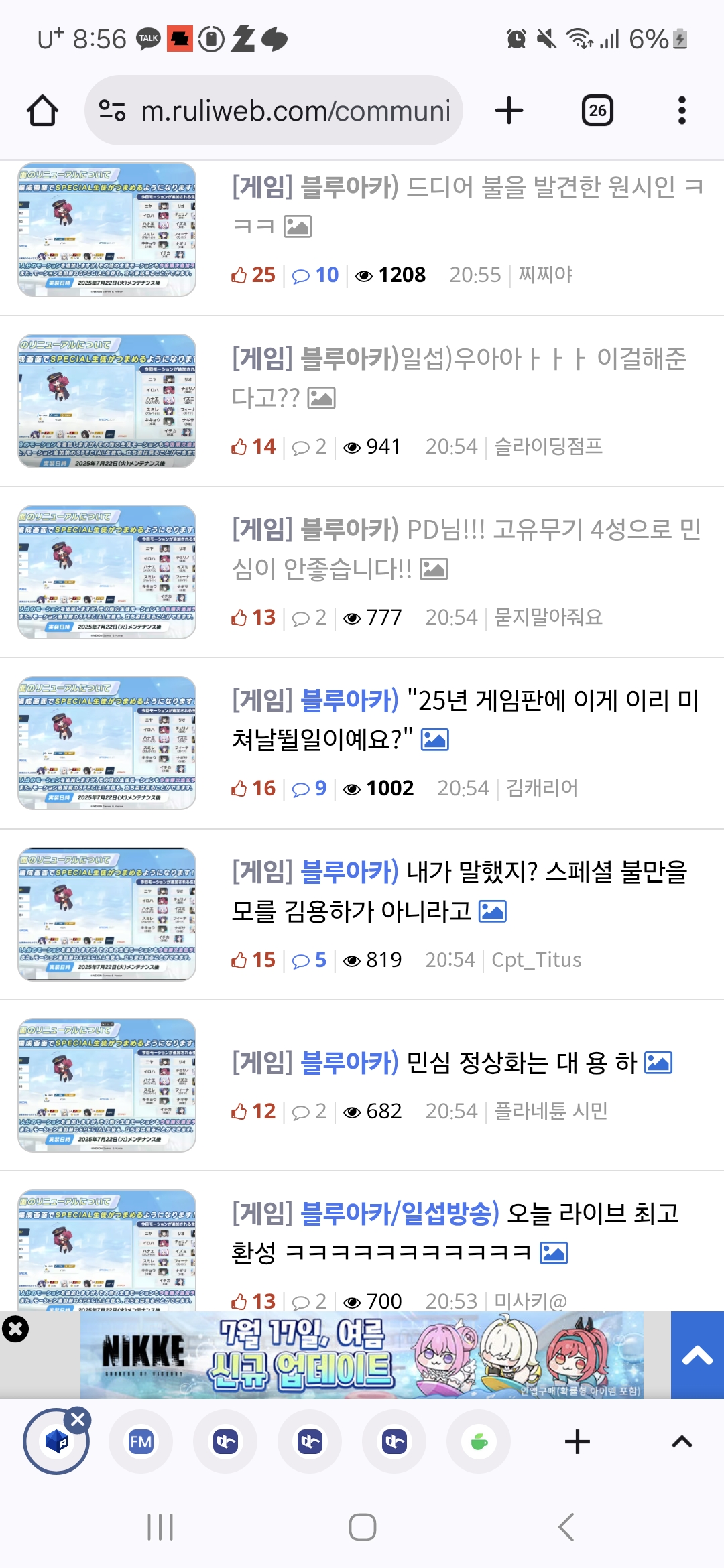
Task: Go to the browser home page
Action: click(42, 111)
